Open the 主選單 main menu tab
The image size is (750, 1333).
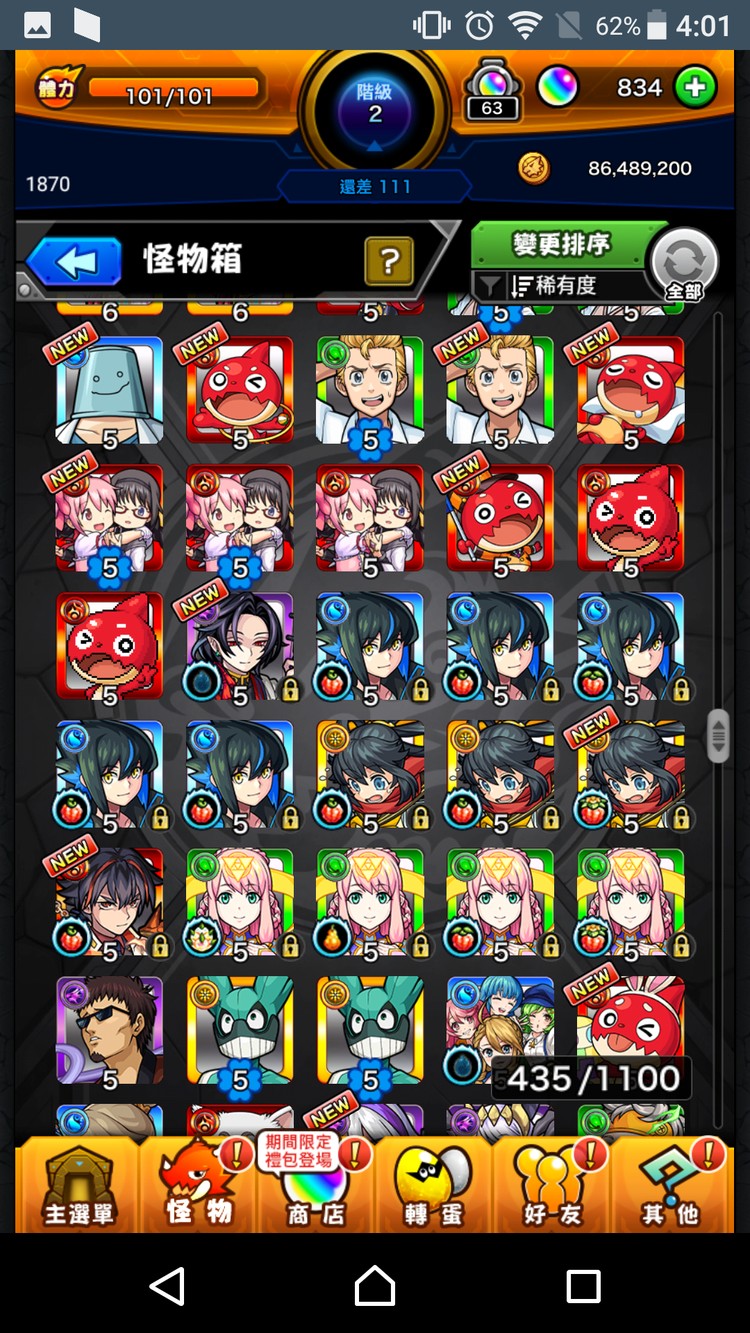[78, 1188]
